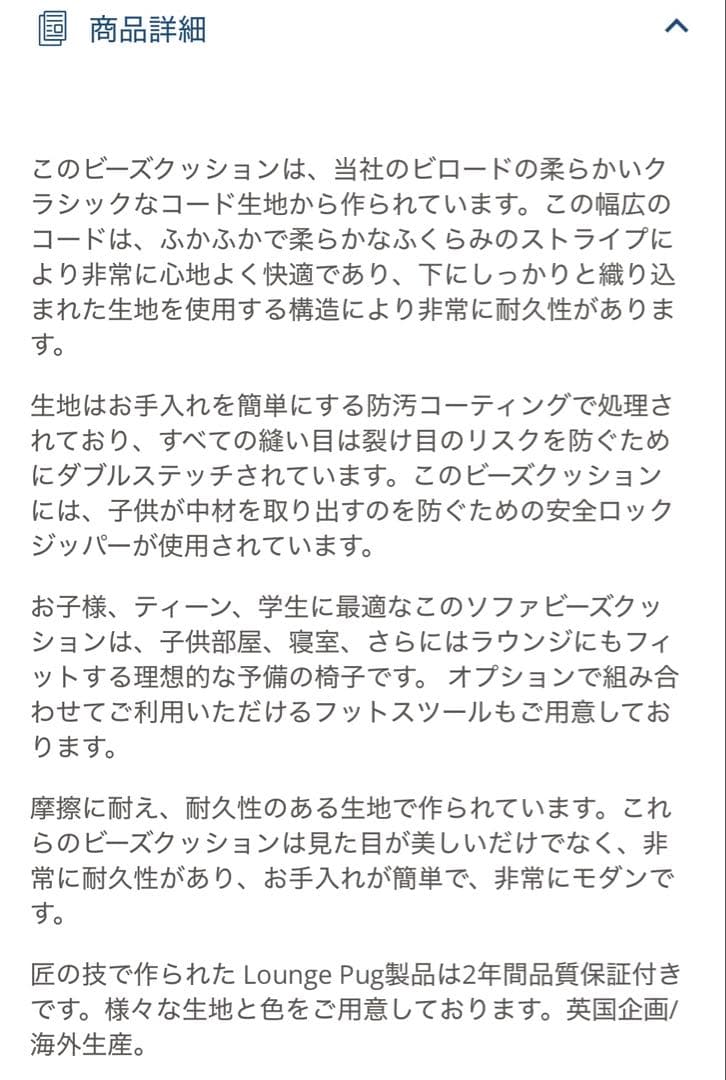Screen dimensions: 726x1080
Task: Collapse the 商品詳細 section
Action: tap(677, 27)
